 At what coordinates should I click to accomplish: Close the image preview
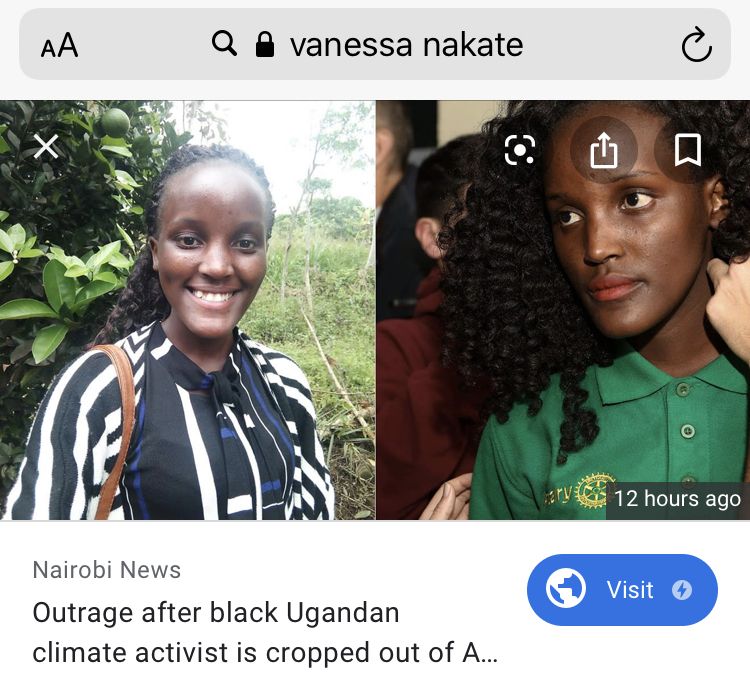(46, 147)
